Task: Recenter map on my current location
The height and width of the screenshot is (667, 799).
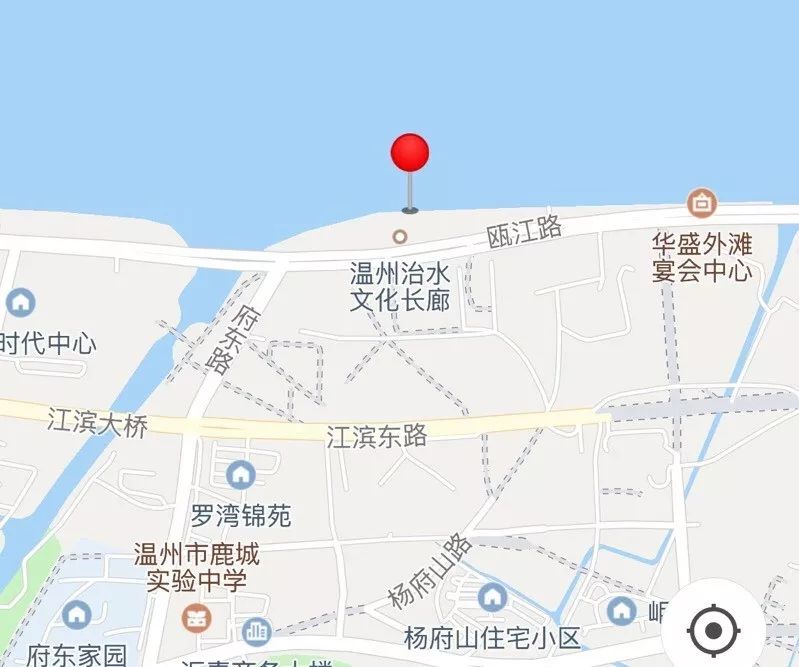Action: 713,630
